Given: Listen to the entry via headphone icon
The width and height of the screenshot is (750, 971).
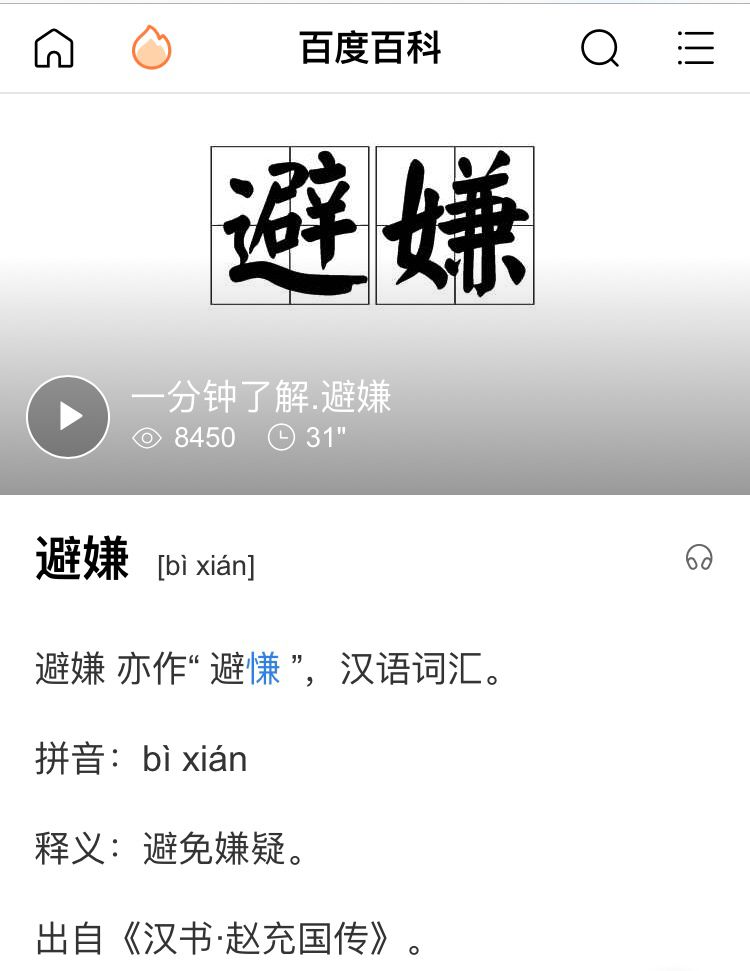Looking at the screenshot, I should (x=699, y=558).
